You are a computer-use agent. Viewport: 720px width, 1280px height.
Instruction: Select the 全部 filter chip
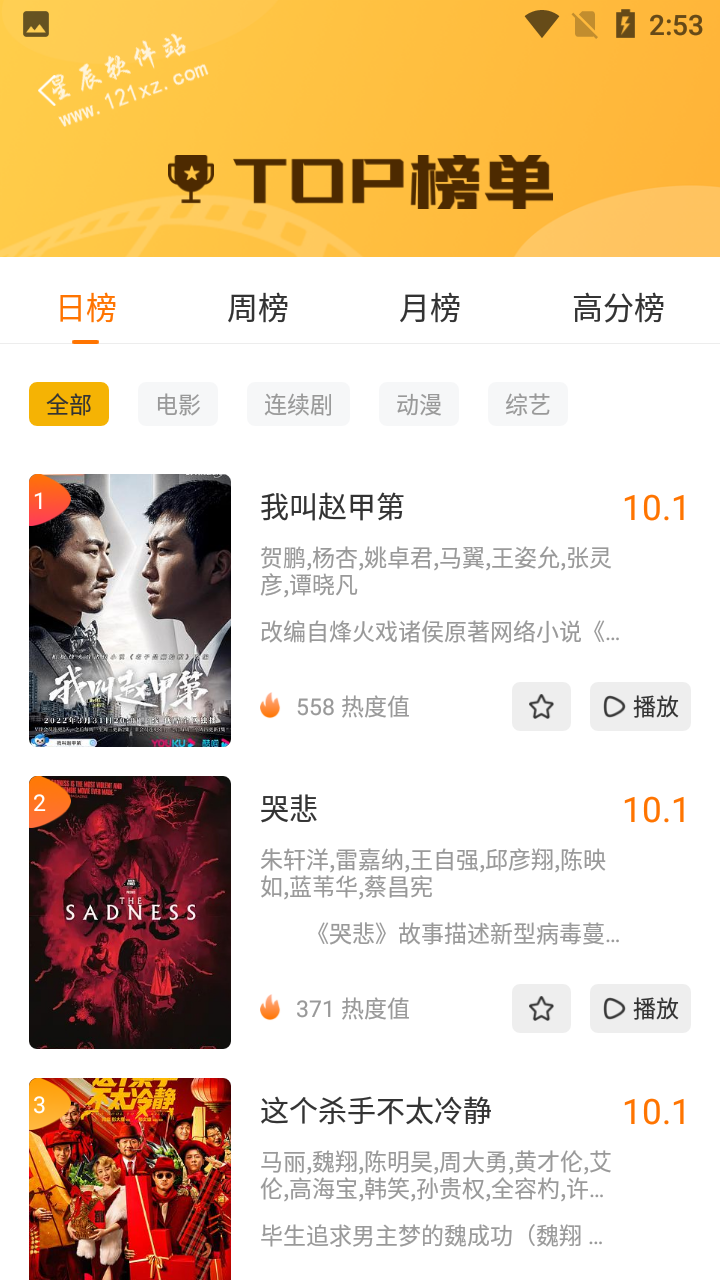coord(69,404)
